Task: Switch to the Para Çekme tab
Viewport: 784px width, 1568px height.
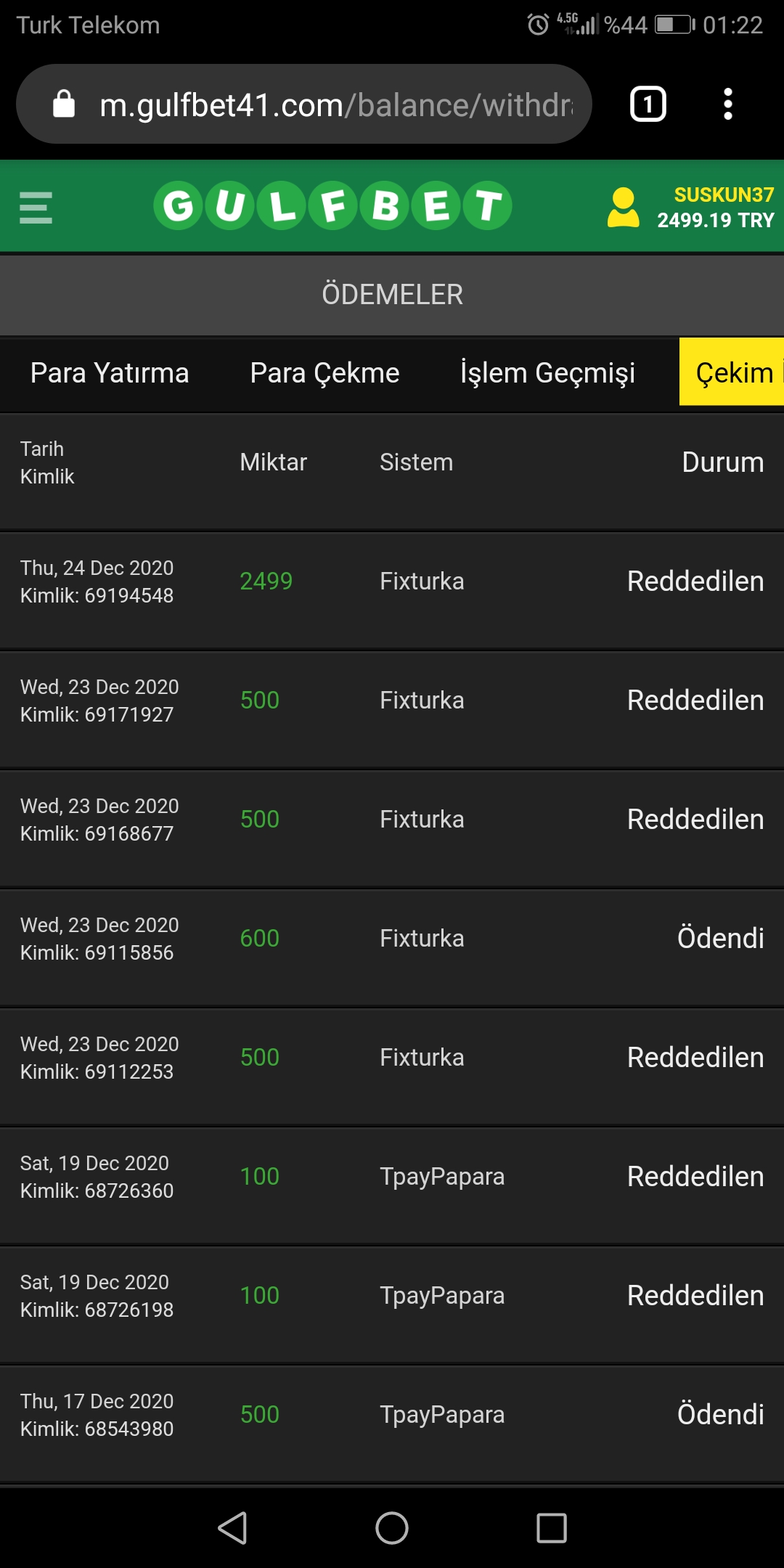Action: [324, 373]
